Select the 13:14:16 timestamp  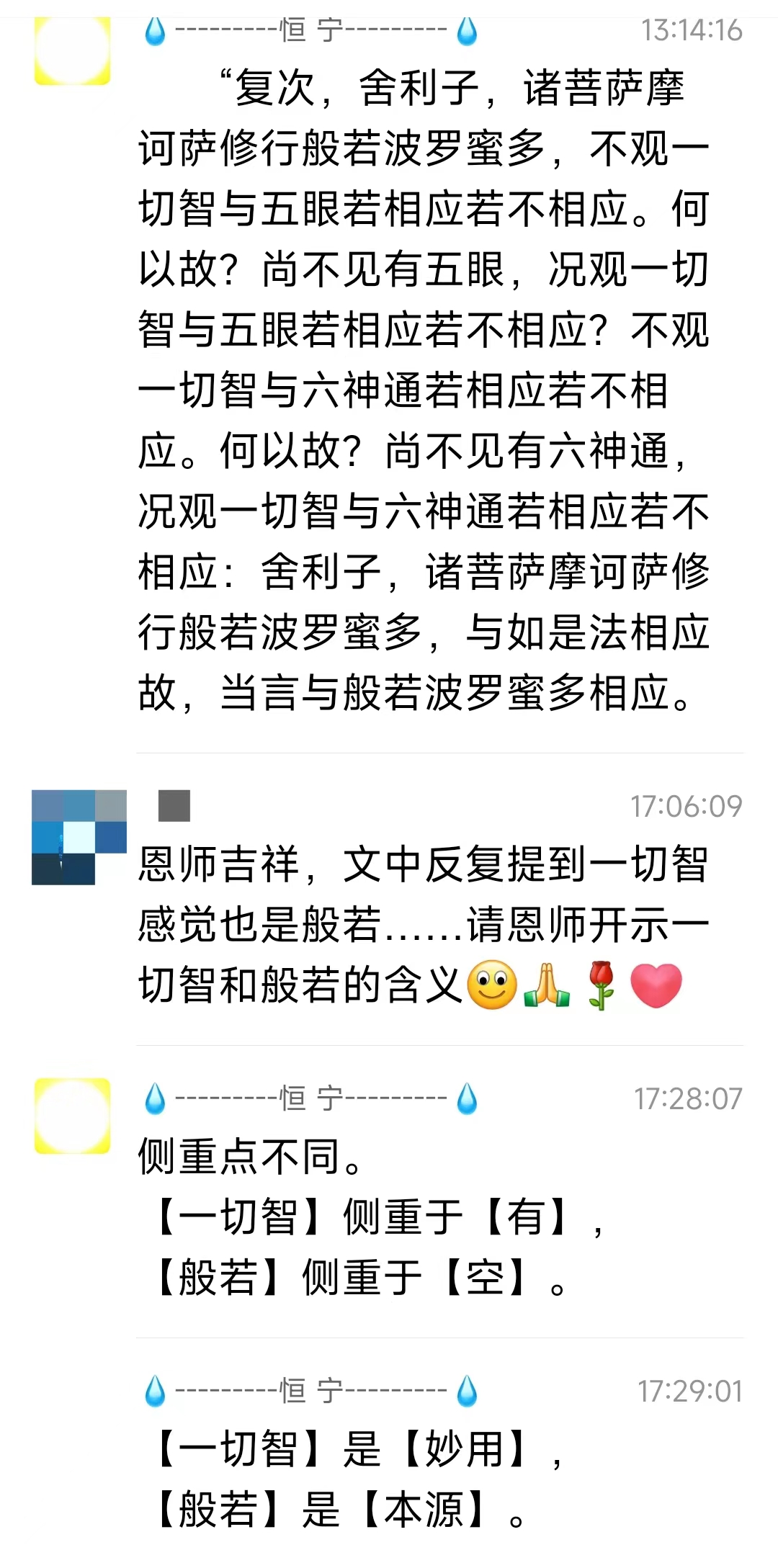point(692,32)
